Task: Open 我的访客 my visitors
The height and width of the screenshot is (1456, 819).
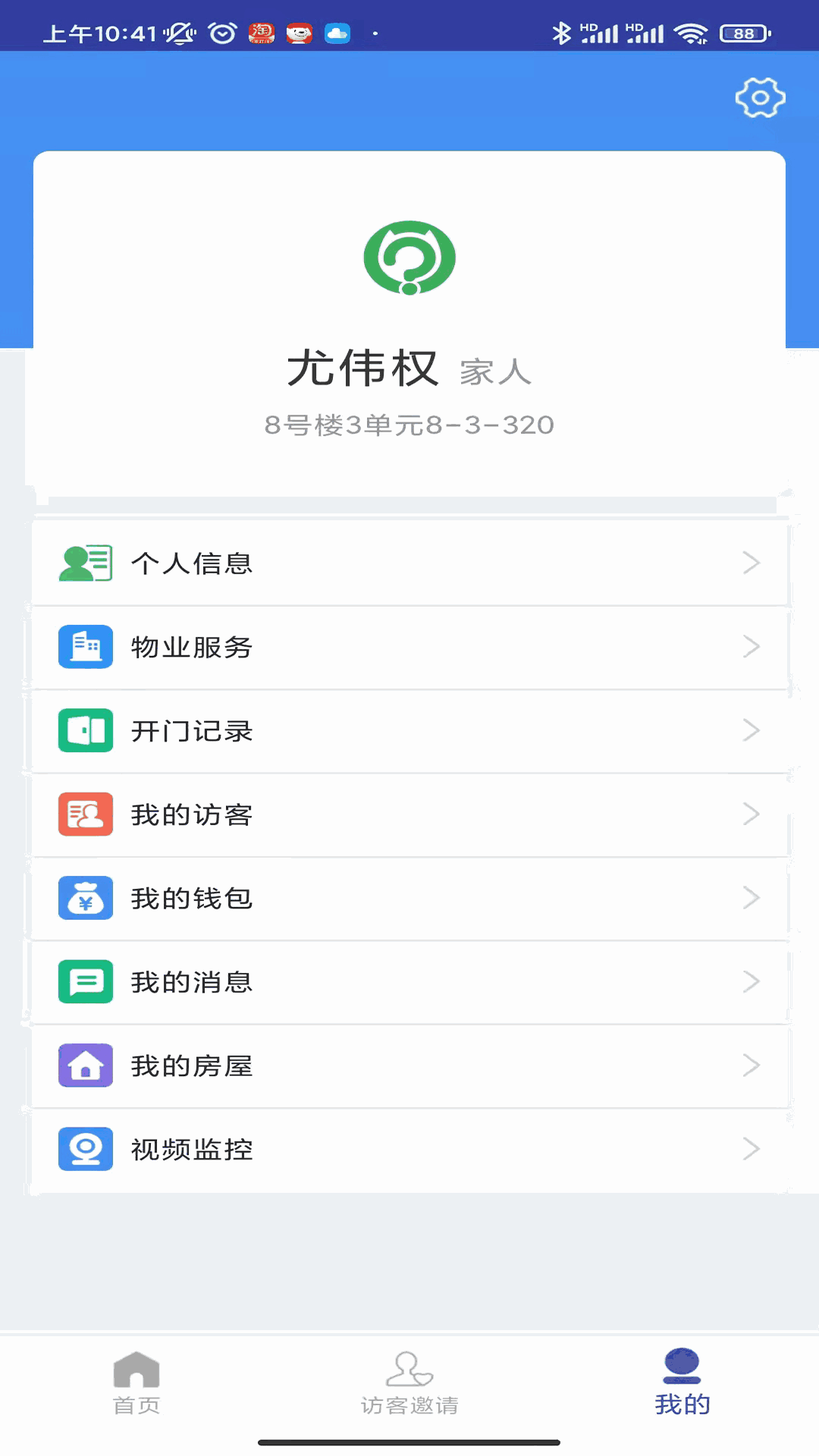Action: click(409, 814)
